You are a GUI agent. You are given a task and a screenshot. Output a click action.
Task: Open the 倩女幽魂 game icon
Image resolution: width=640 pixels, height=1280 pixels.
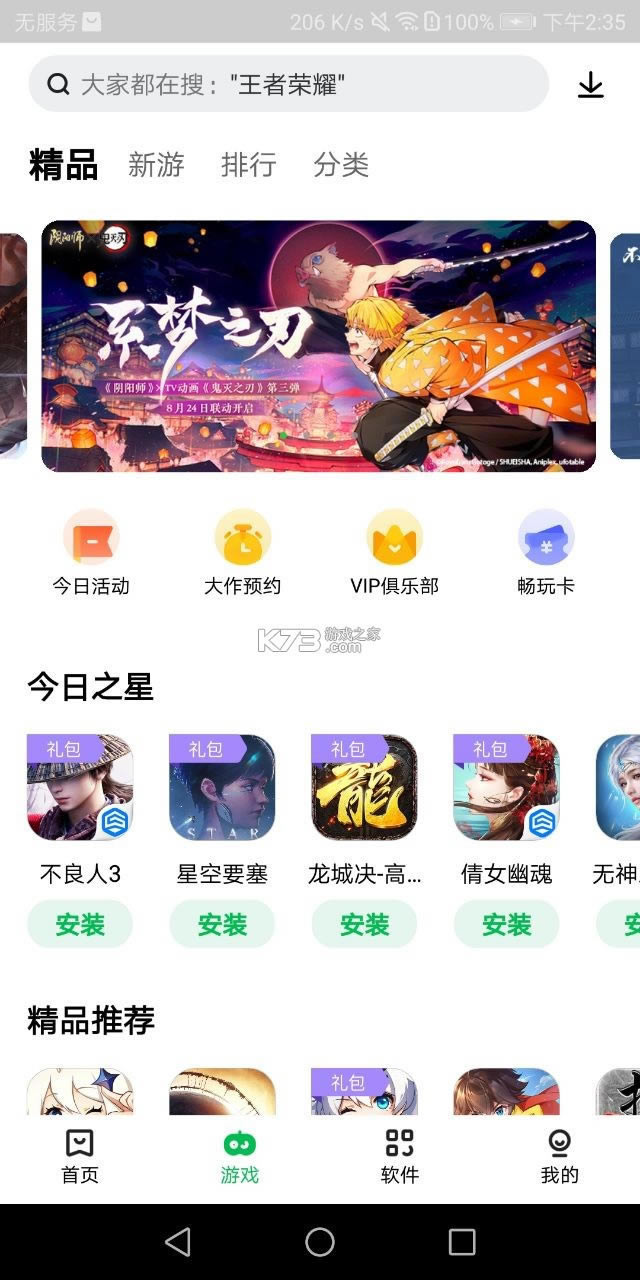tap(506, 788)
